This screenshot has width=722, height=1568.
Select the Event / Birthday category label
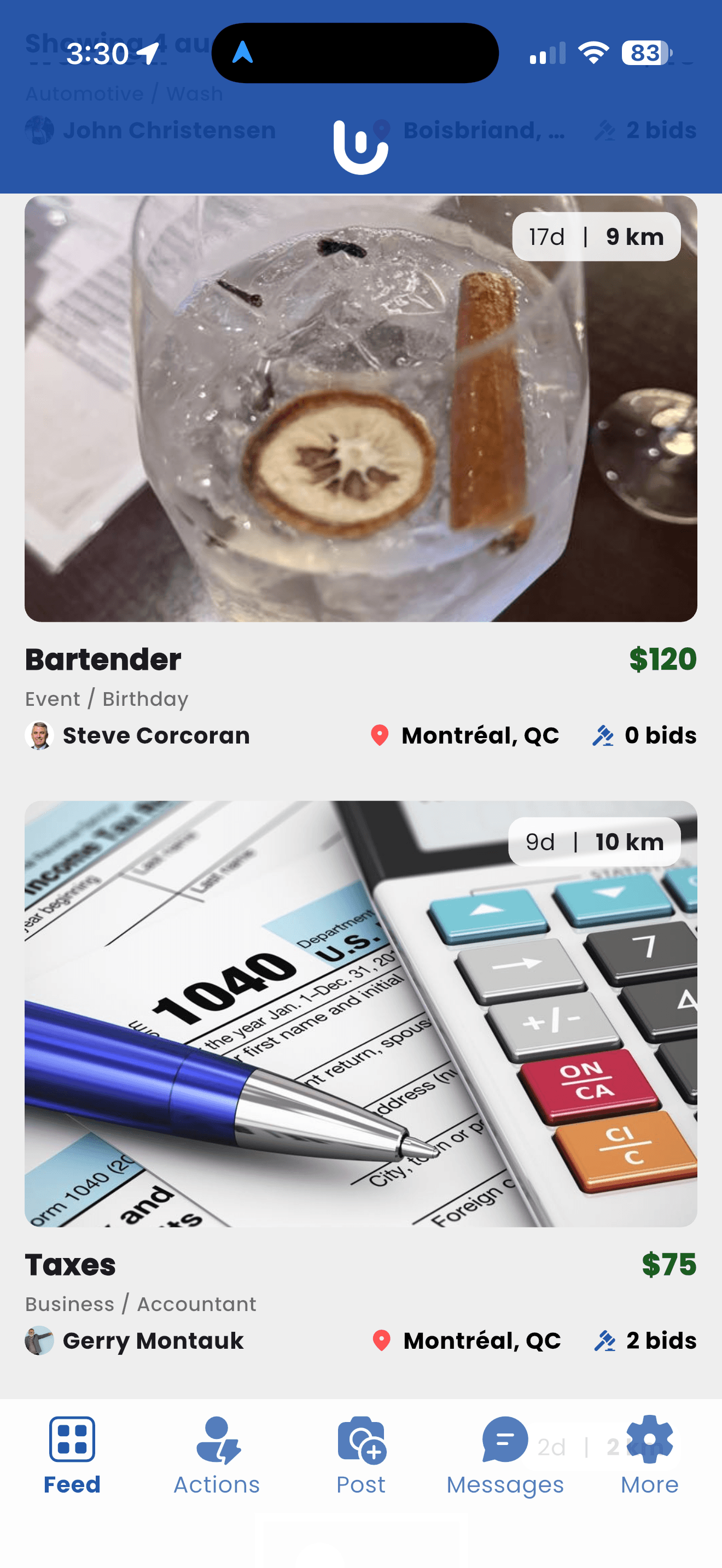tap(107, 699)
